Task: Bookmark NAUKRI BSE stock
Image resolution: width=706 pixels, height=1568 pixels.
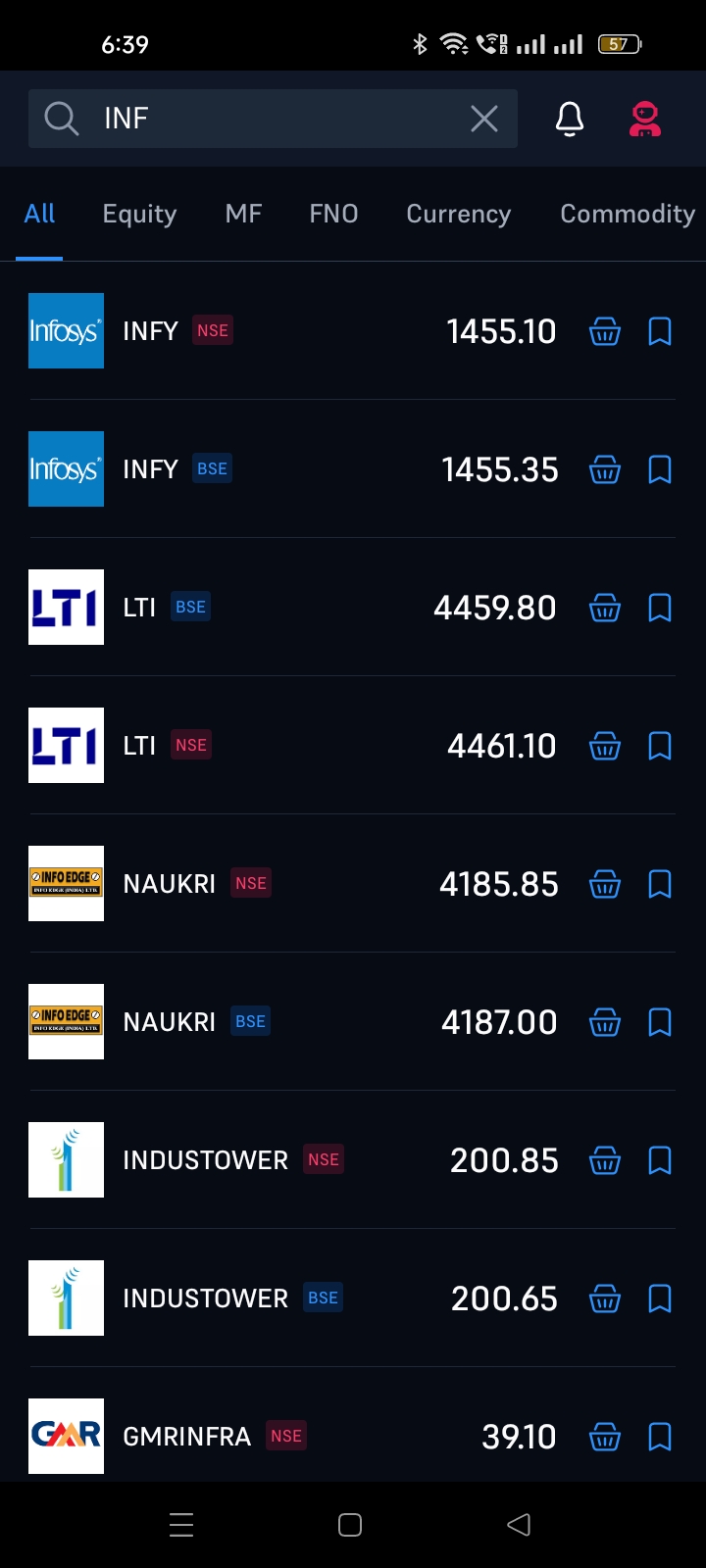Action: [x=660, y=1023]
